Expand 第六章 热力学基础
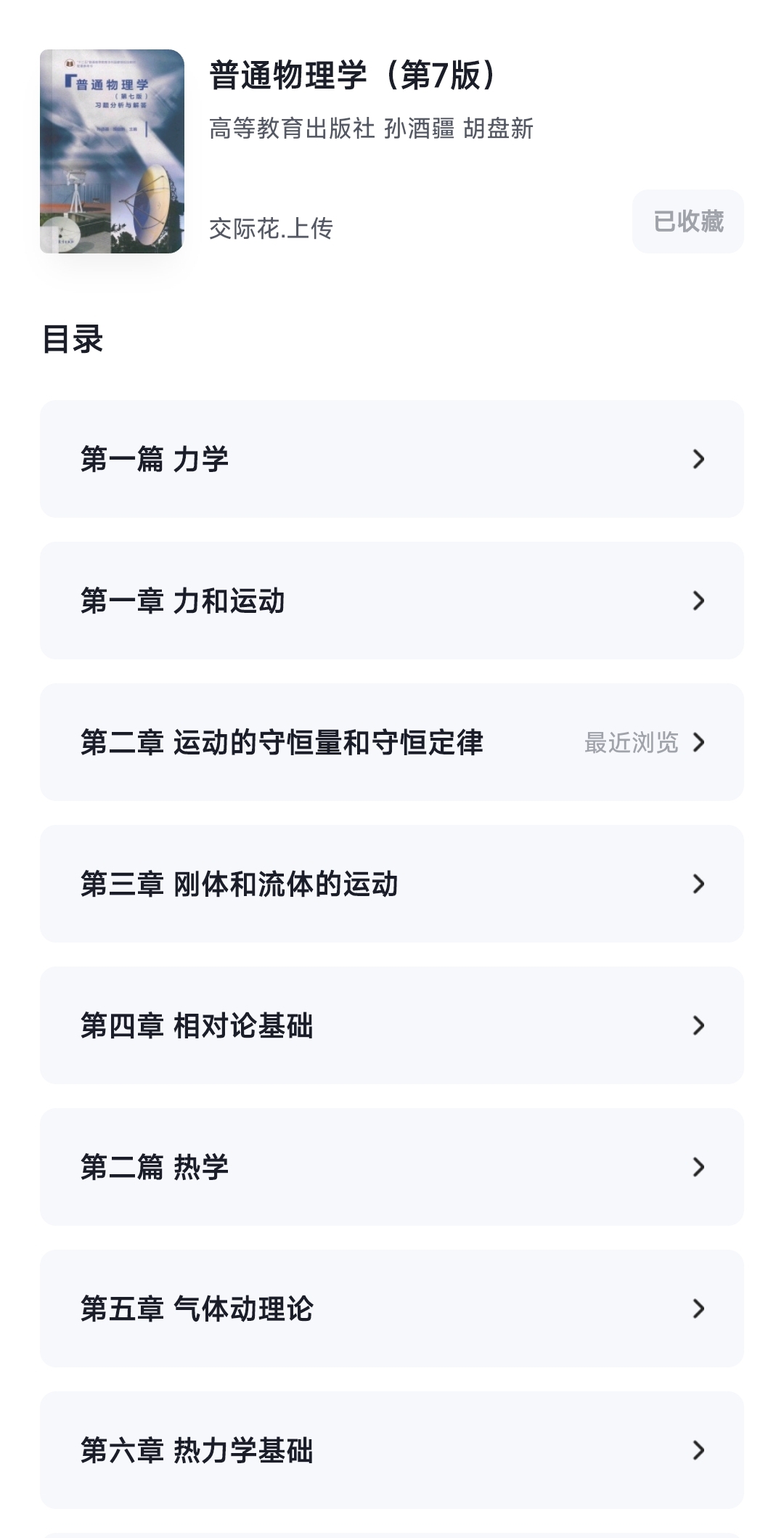 point(392,1452)
